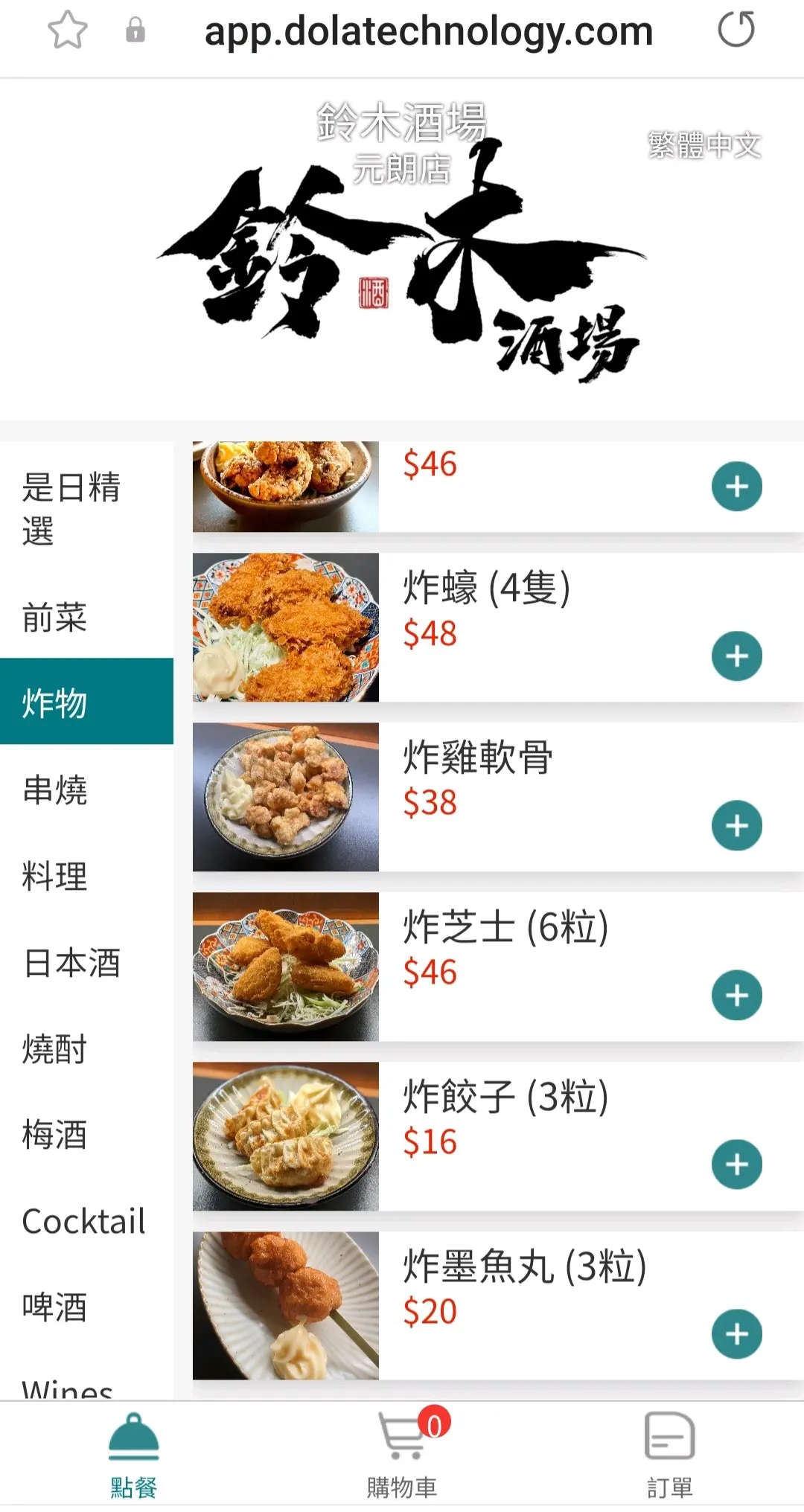804x1512 pixels.
Task: Add 炸芝士 (6粒) to the cart
Action: (736, 995)
